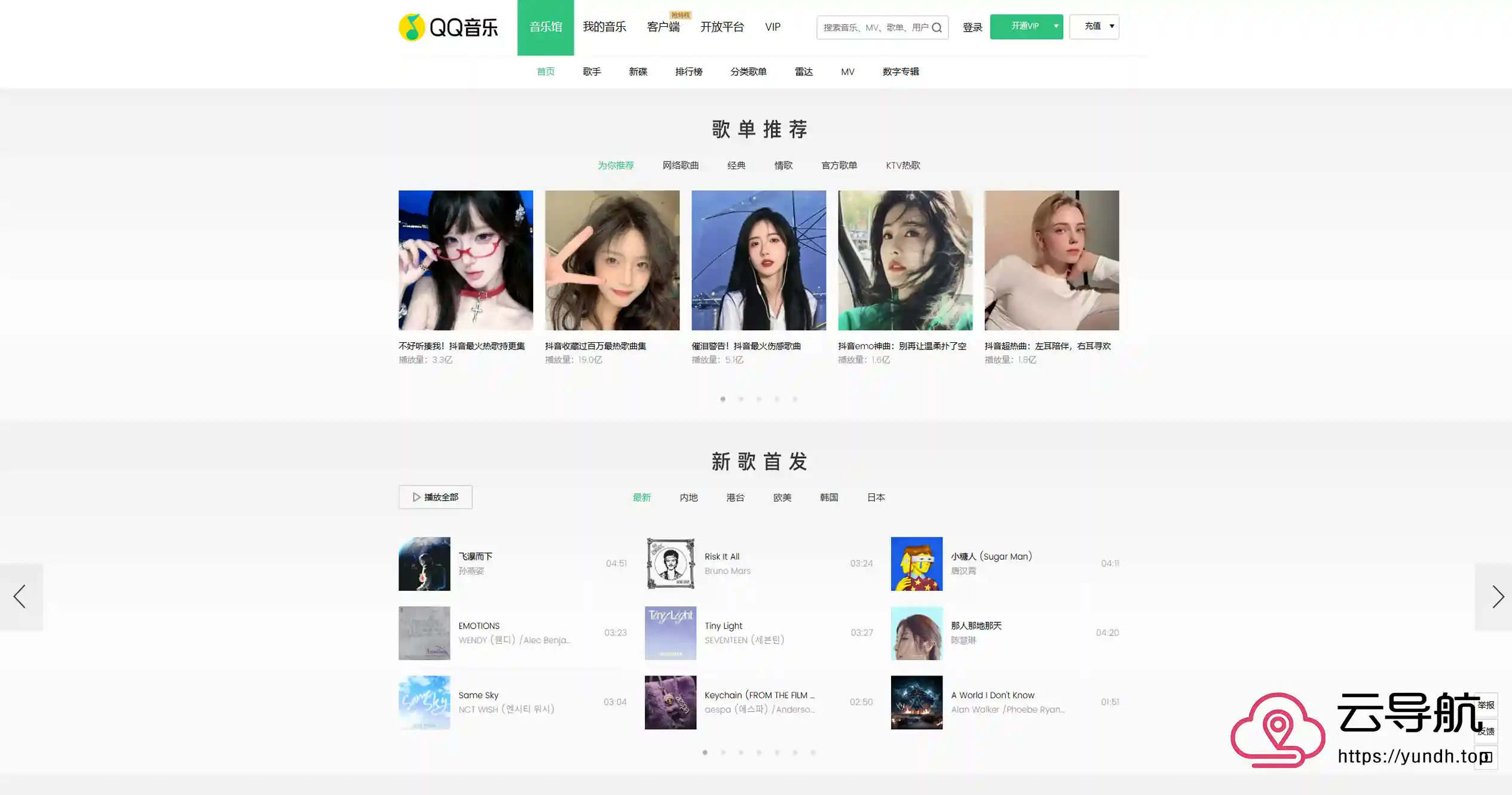1512x795 pixels.
Task: Open the song 飞瀑而下
Action: (x=475, y=556)
